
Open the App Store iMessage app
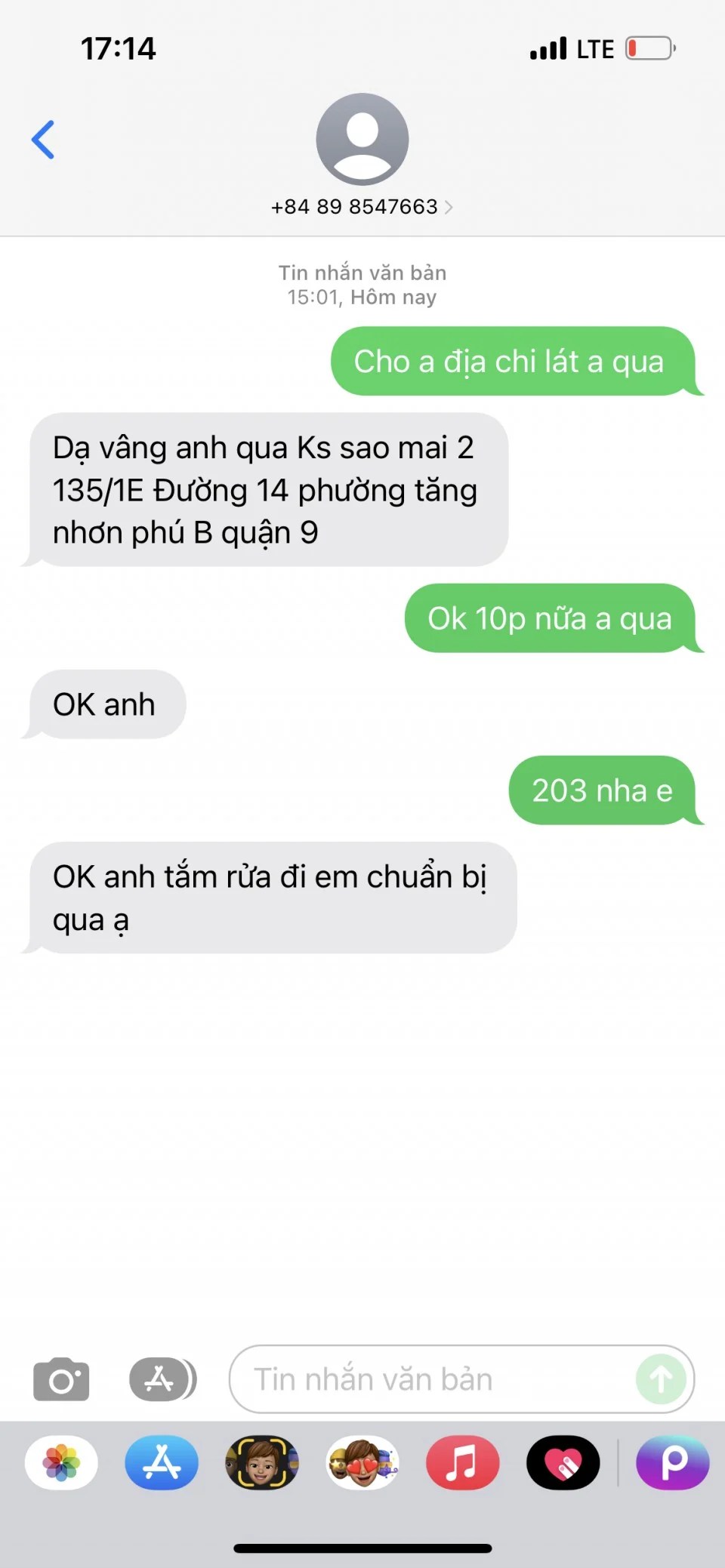(x=162, y=1462)
